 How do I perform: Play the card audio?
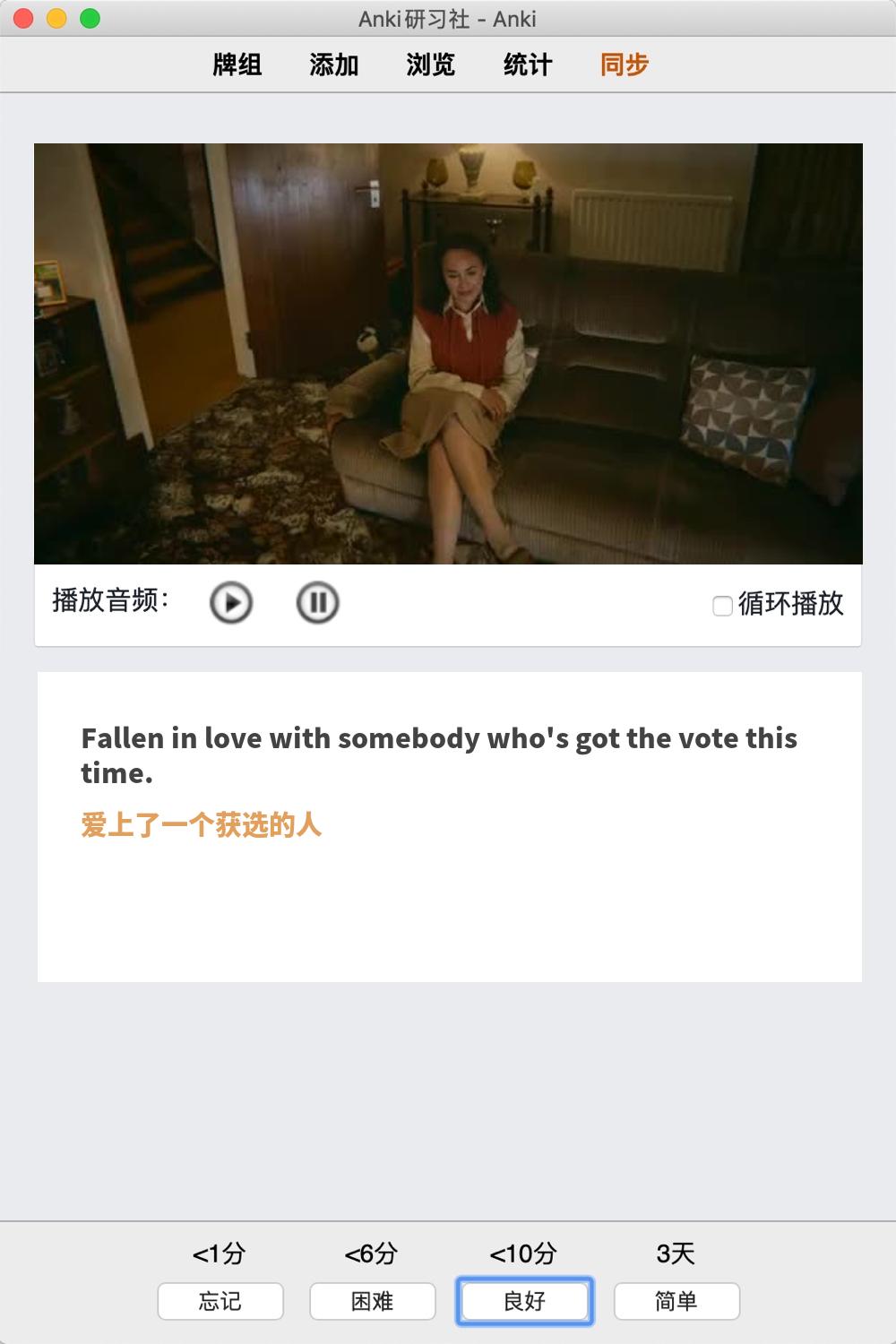[x=231, y=602]
